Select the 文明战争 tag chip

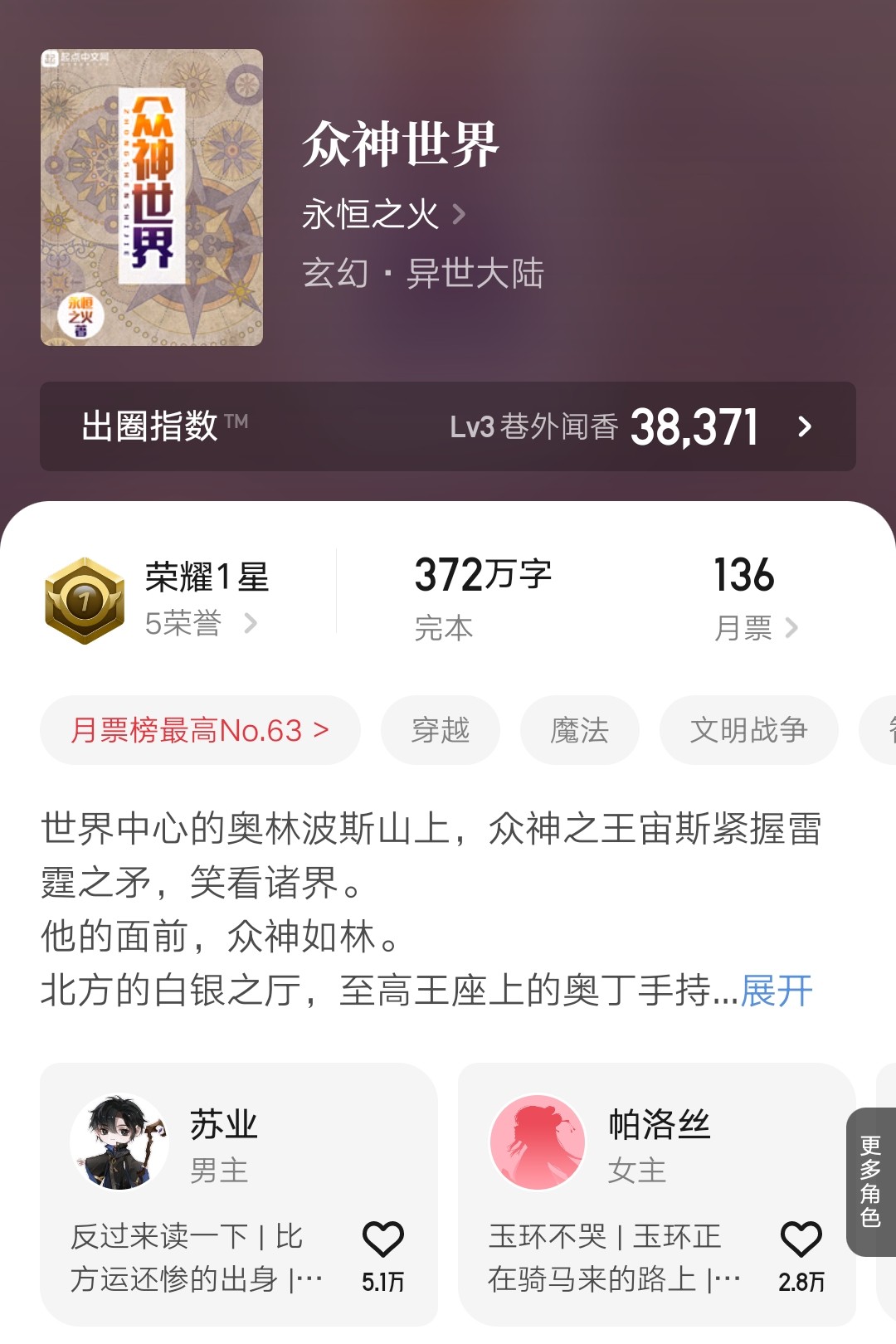tap(748, 730)
